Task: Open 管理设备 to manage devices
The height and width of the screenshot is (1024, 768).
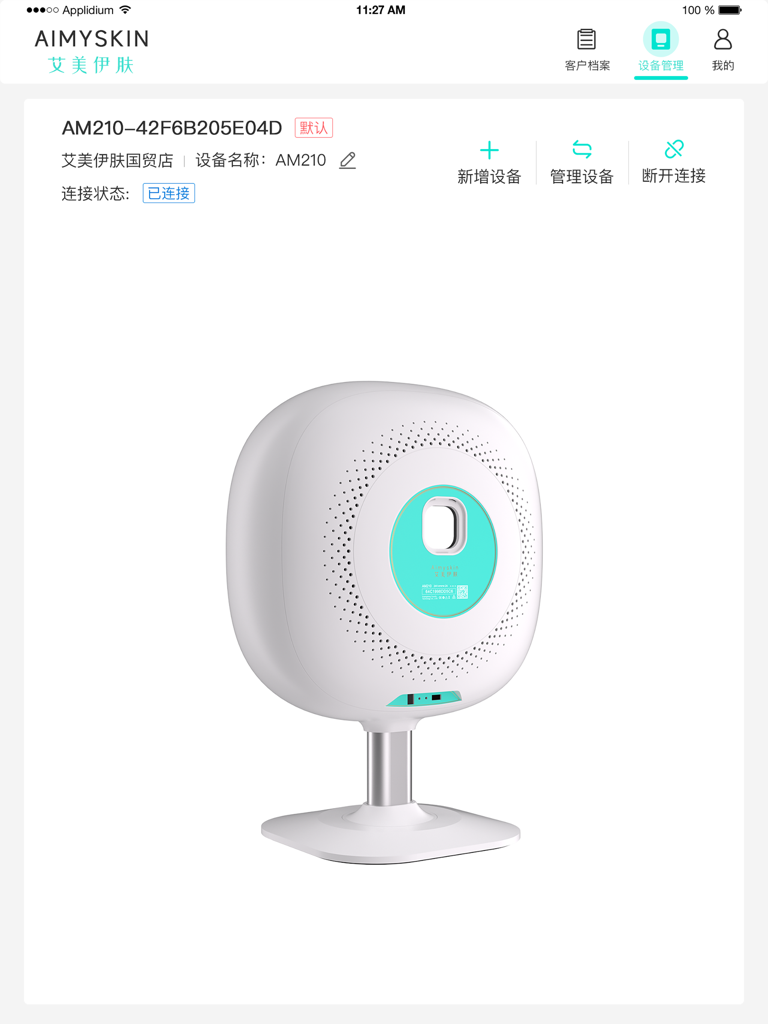Action: tap(582, 162)
